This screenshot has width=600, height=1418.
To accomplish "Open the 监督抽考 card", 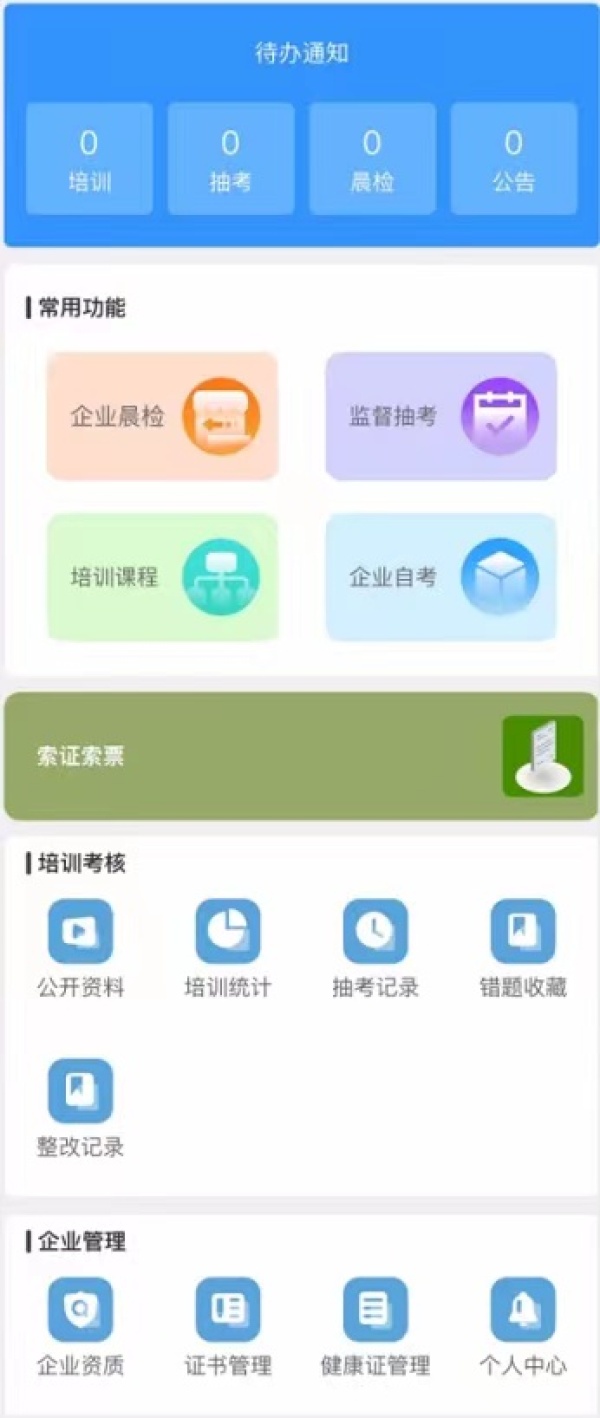I will tap(441, 416).
